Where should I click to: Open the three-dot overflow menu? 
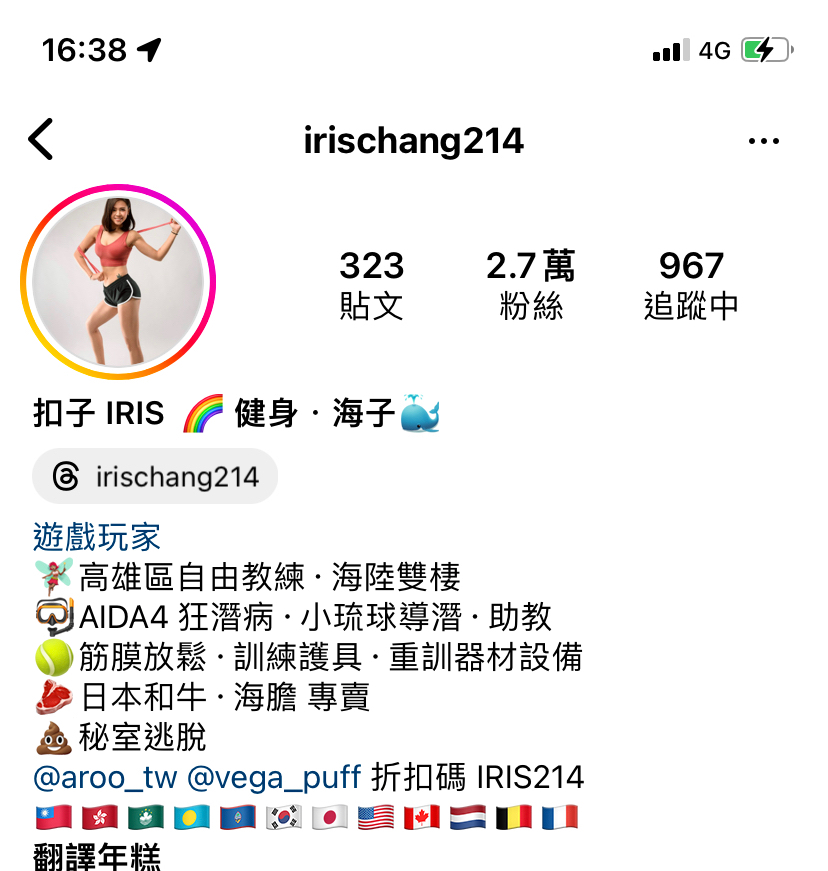pos(763,142)
